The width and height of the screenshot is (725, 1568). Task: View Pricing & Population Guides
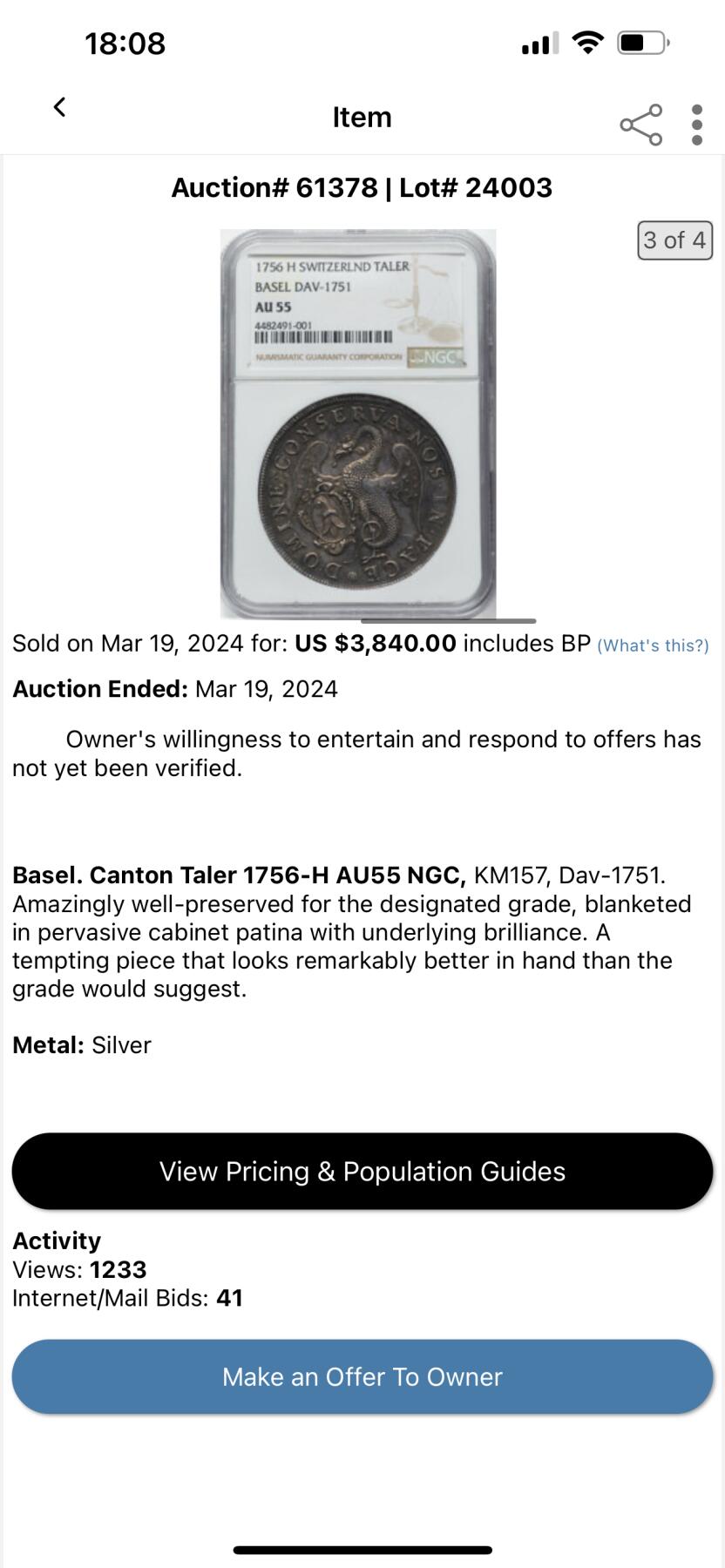click(362, 1172)
